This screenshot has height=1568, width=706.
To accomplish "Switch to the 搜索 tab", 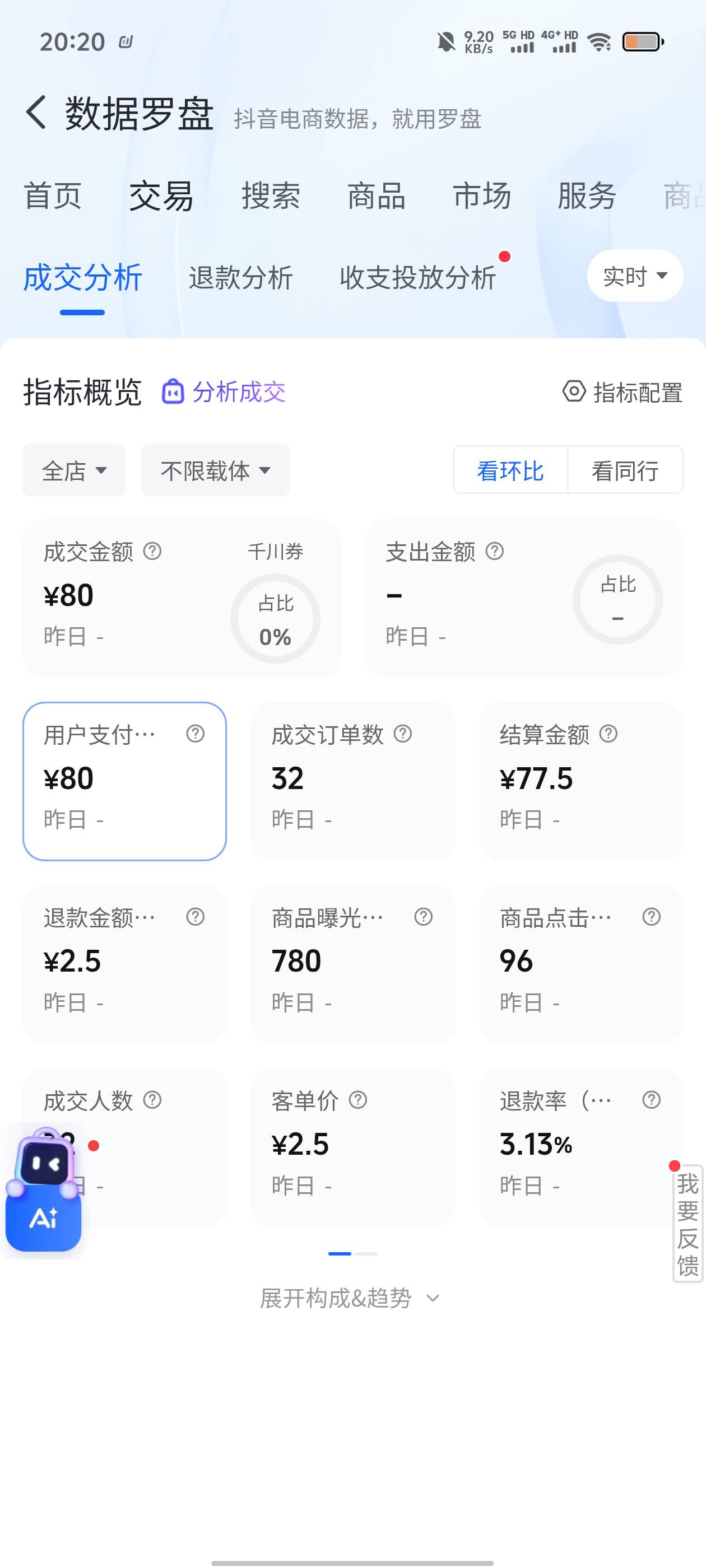I will click(x=271, y=196).
